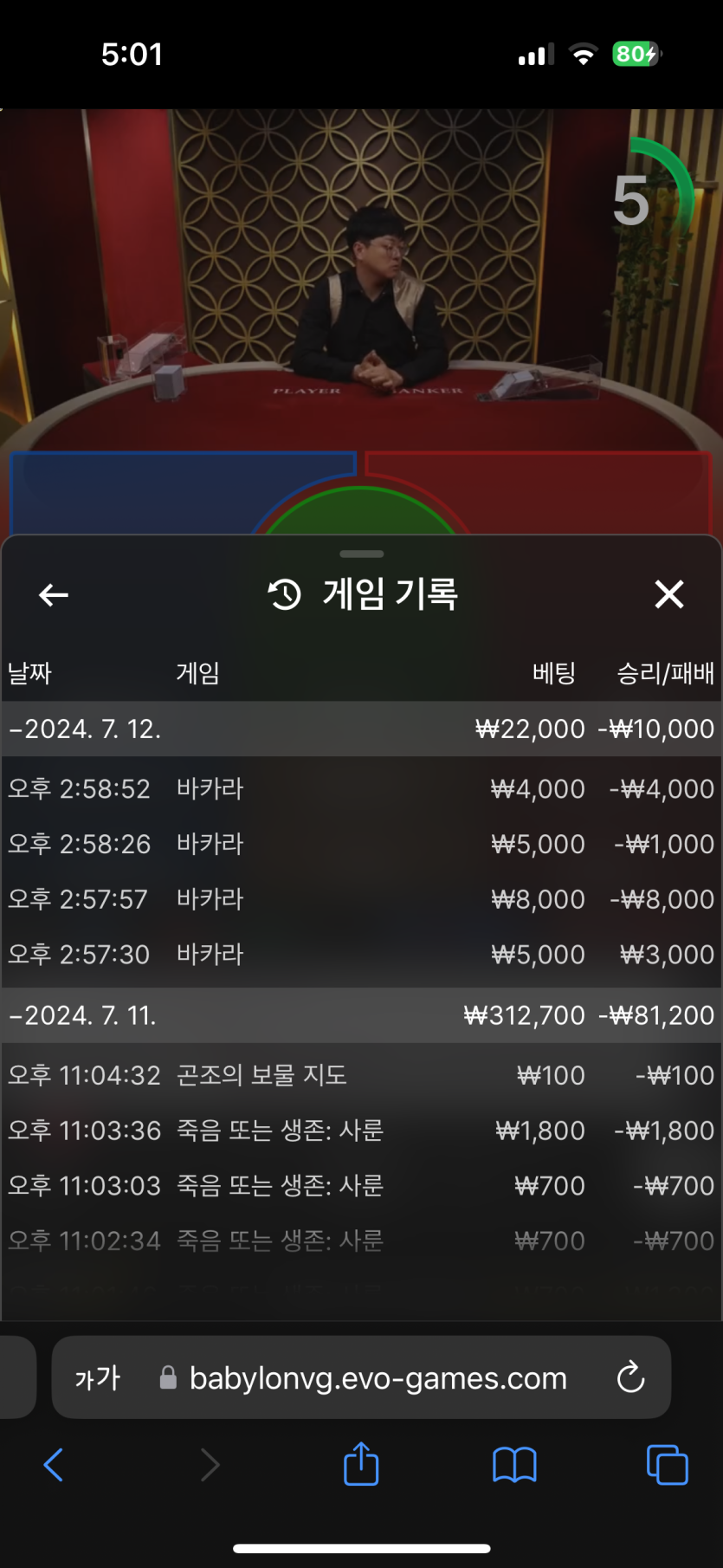The width and height of the screenshot is (723, 1568).
Task: Open the 오후 2:57:57 바카라 record
Action: click(x=361, y=899)
